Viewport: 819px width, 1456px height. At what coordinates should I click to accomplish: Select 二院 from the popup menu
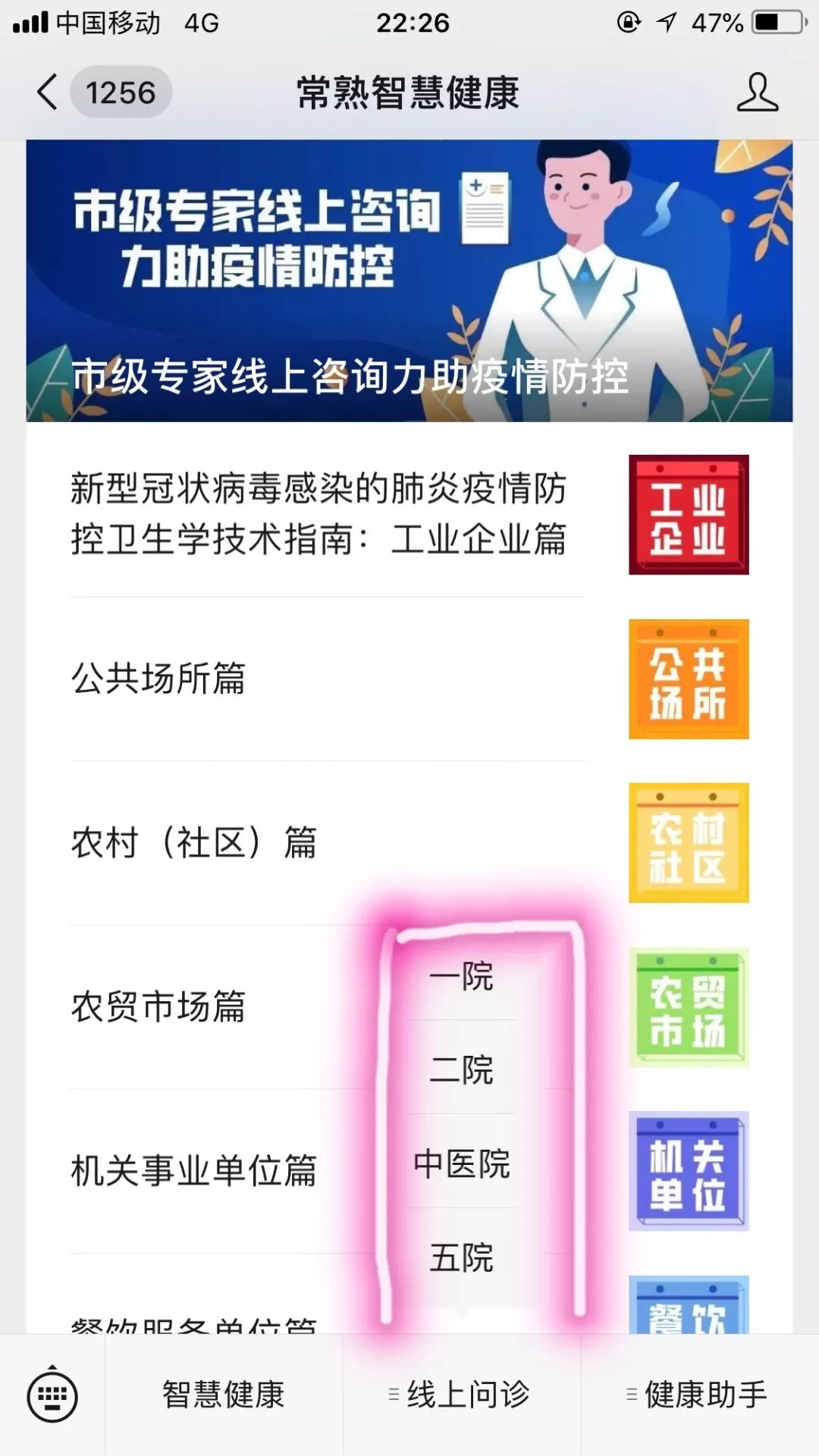[461, 1069]
